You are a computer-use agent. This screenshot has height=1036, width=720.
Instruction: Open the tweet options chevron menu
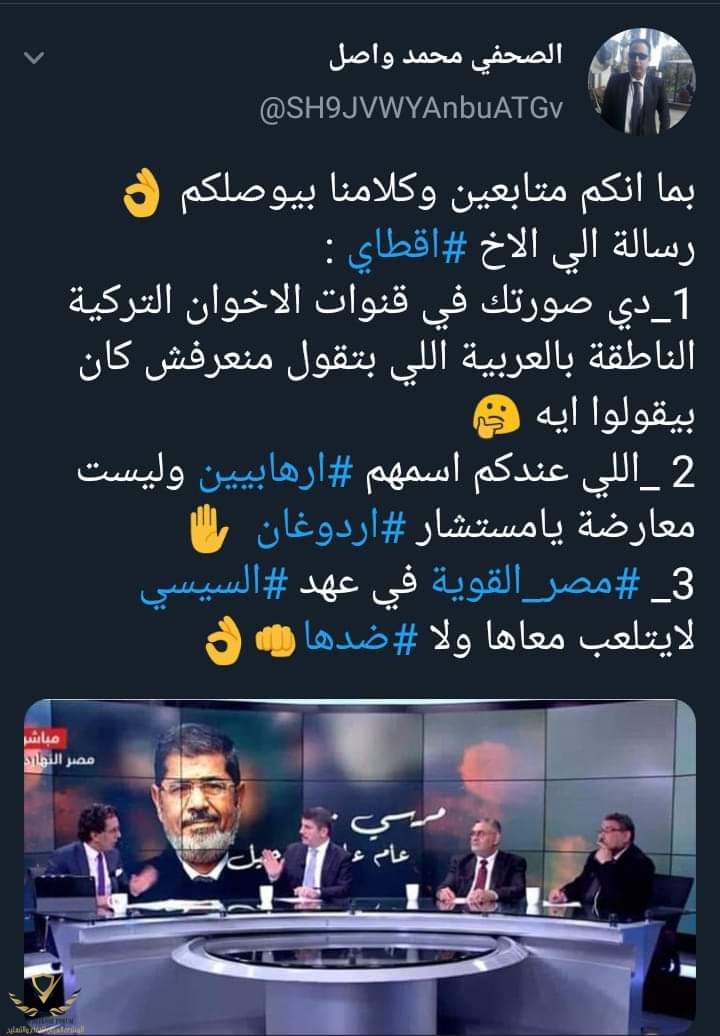[33, 57]
